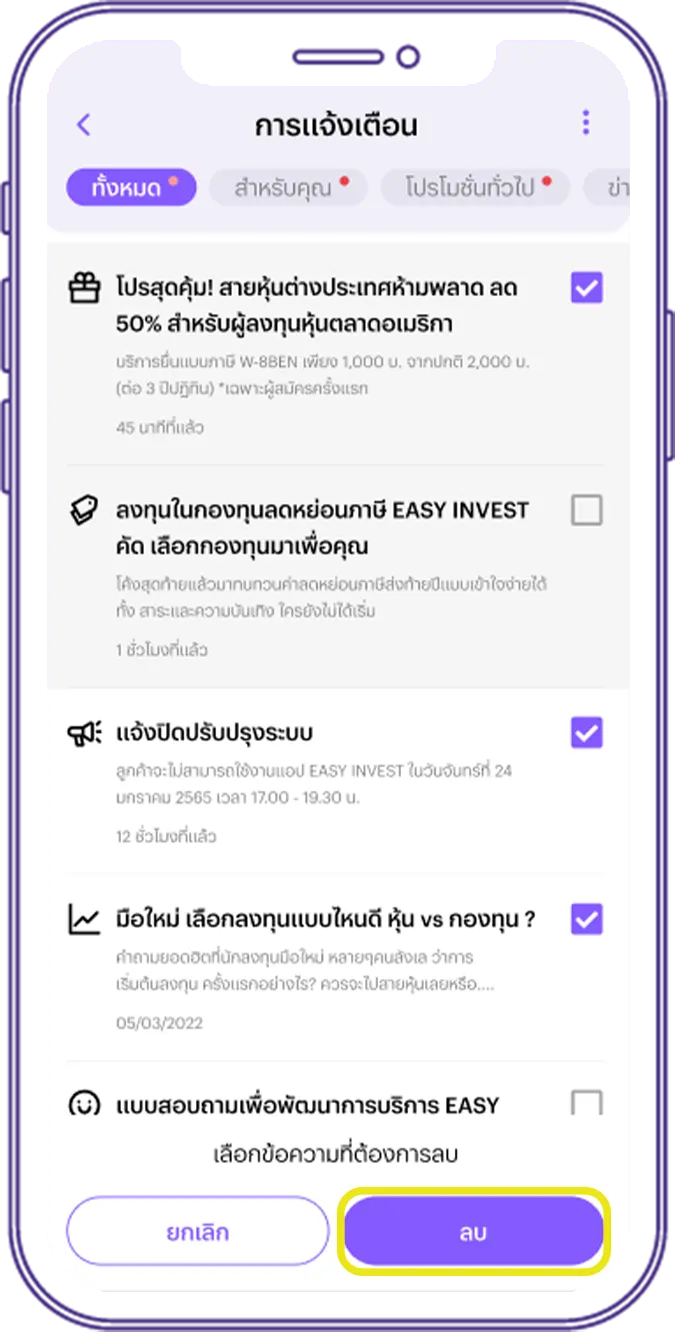Switch to the สำหรับคุณ tab
Viewport: 677px width, 1334px height.
coord(289,187)
